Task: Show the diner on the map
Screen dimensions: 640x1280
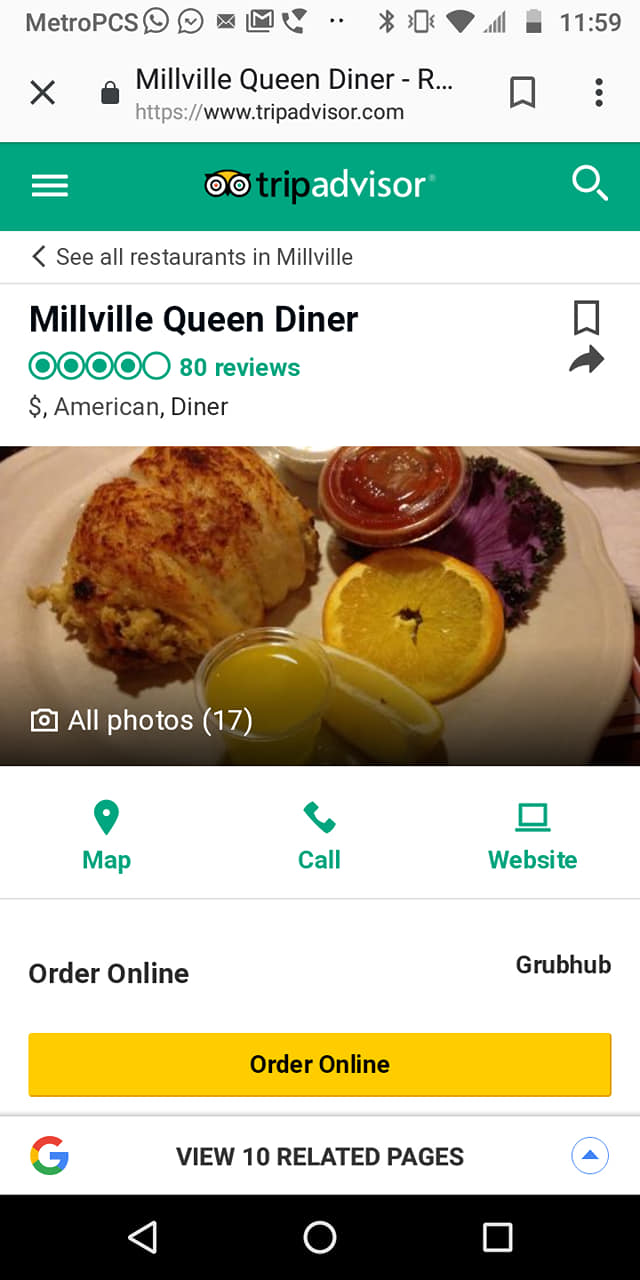Action: tap(106, 836)
